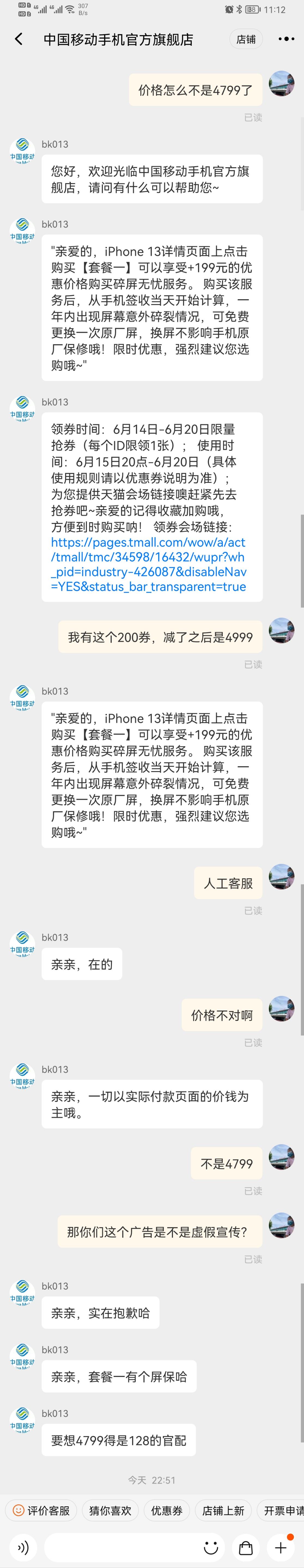
Task: Expand the plus attachment options
Action: pyautogui.click(x=280, y=1547)
